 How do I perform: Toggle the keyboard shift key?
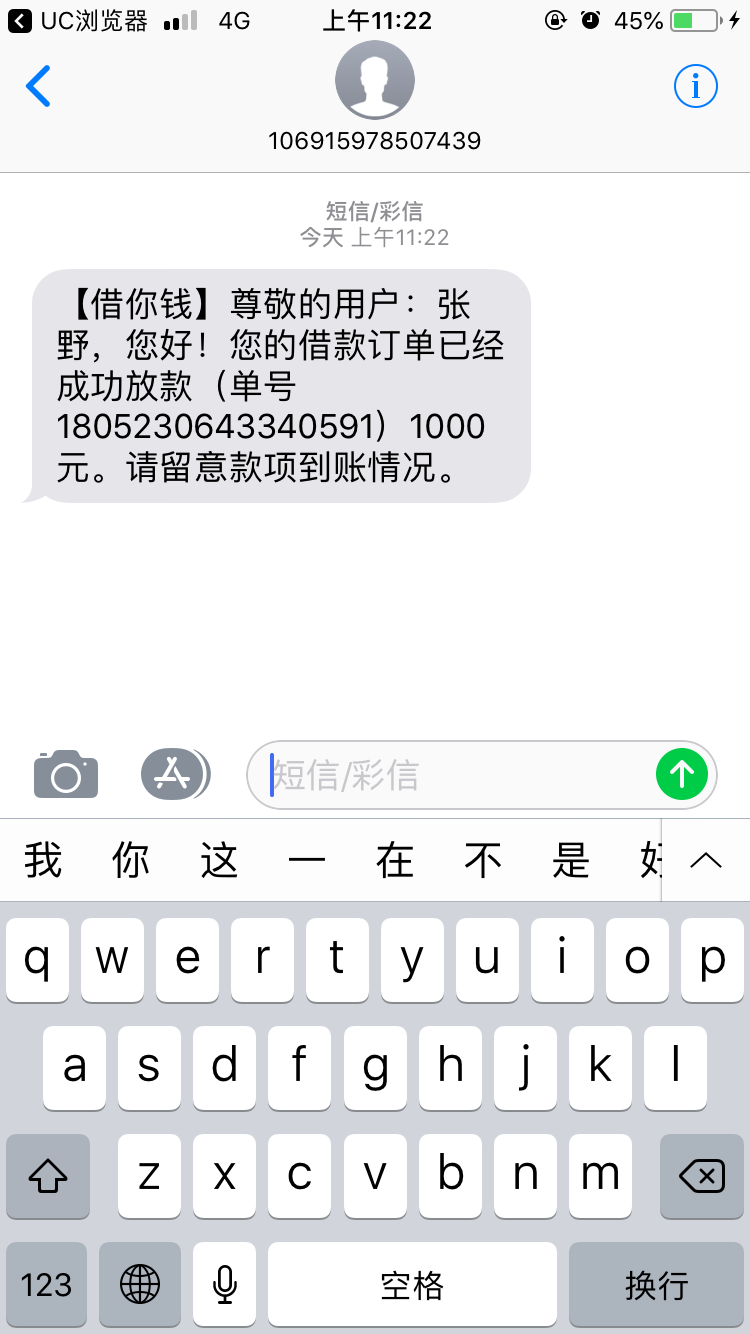click(x=48, y=1175)
